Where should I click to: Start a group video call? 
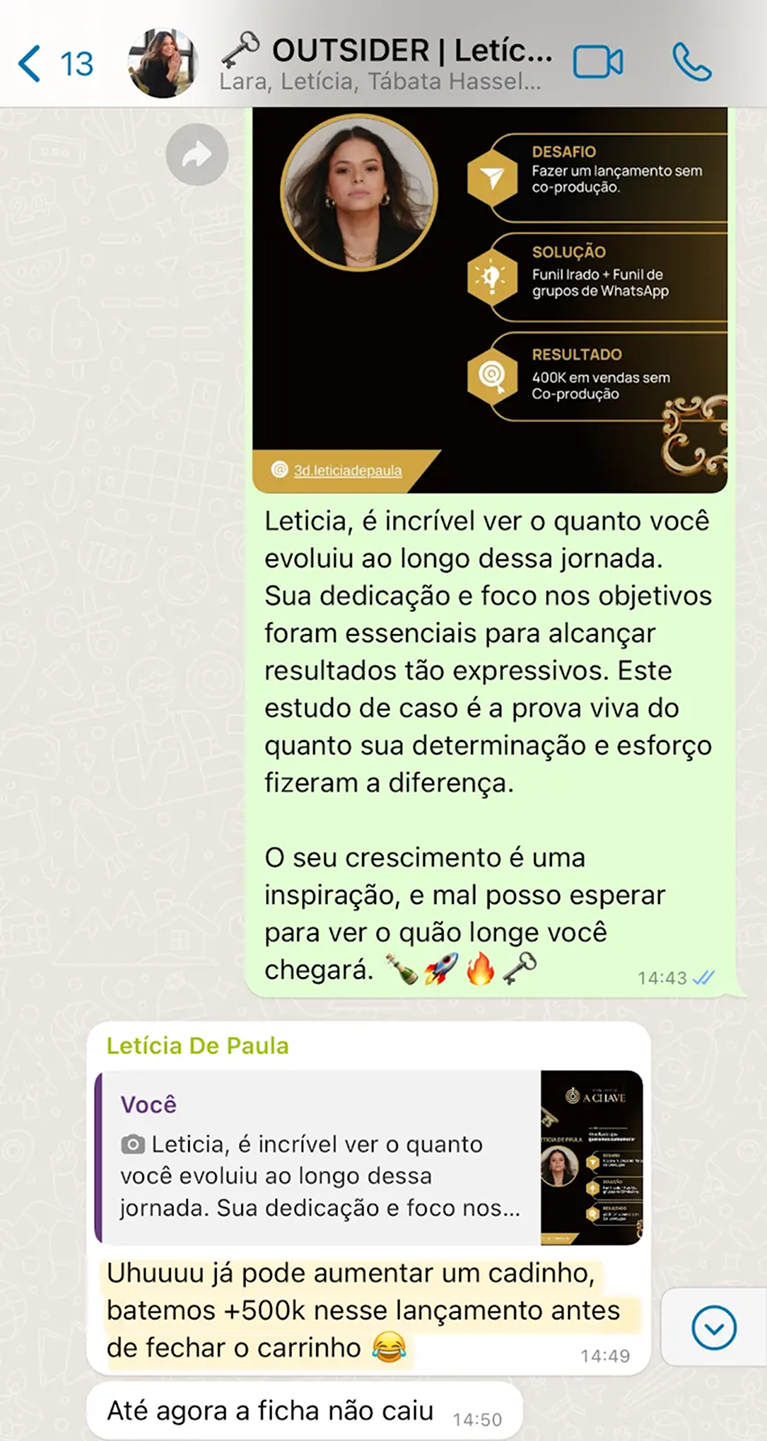click(598, 62)
